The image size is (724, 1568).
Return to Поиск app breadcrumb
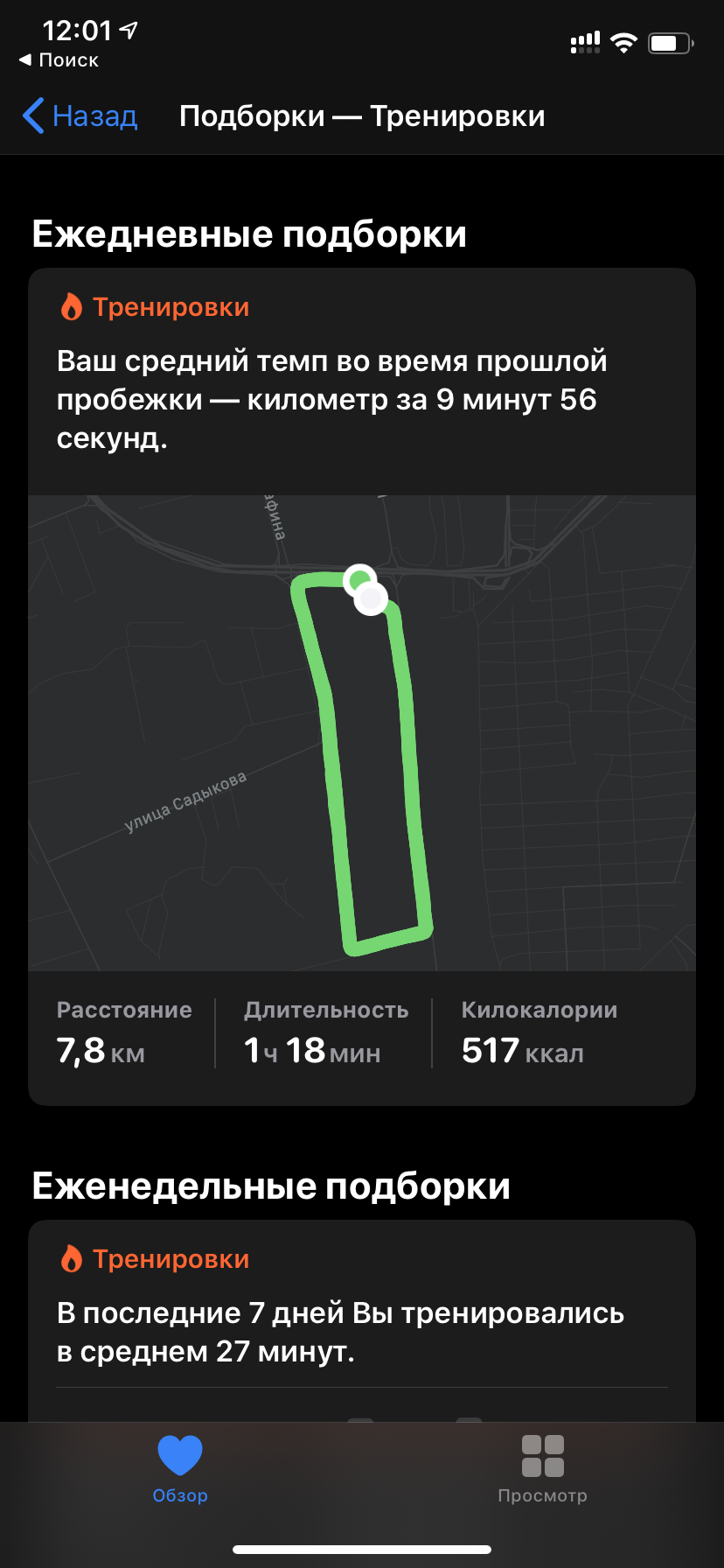click(59, 60)
